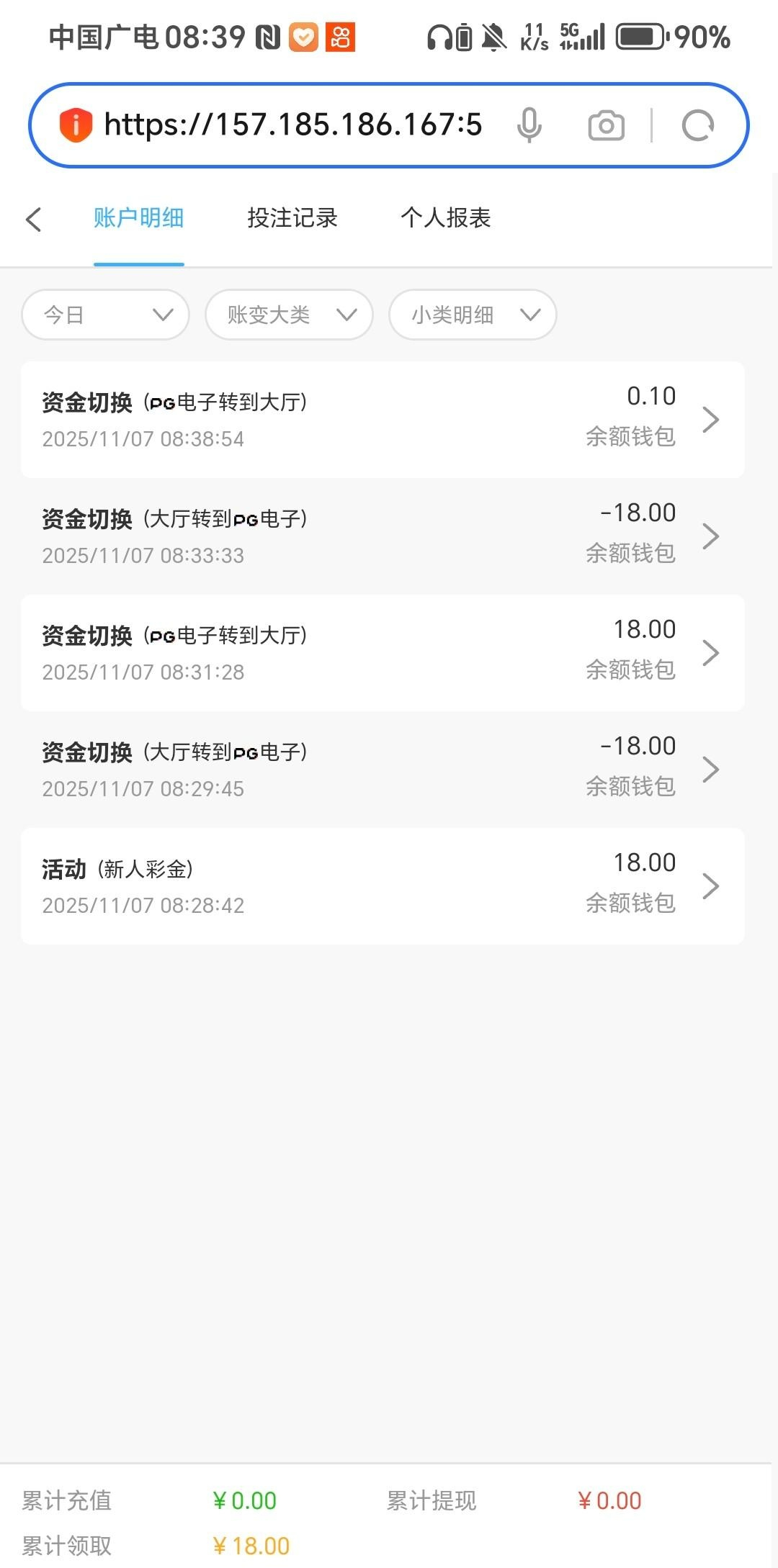Viewport: 778px width, 1568px height.
Task: Start voice search with the microphone icon
Action: 529,125
